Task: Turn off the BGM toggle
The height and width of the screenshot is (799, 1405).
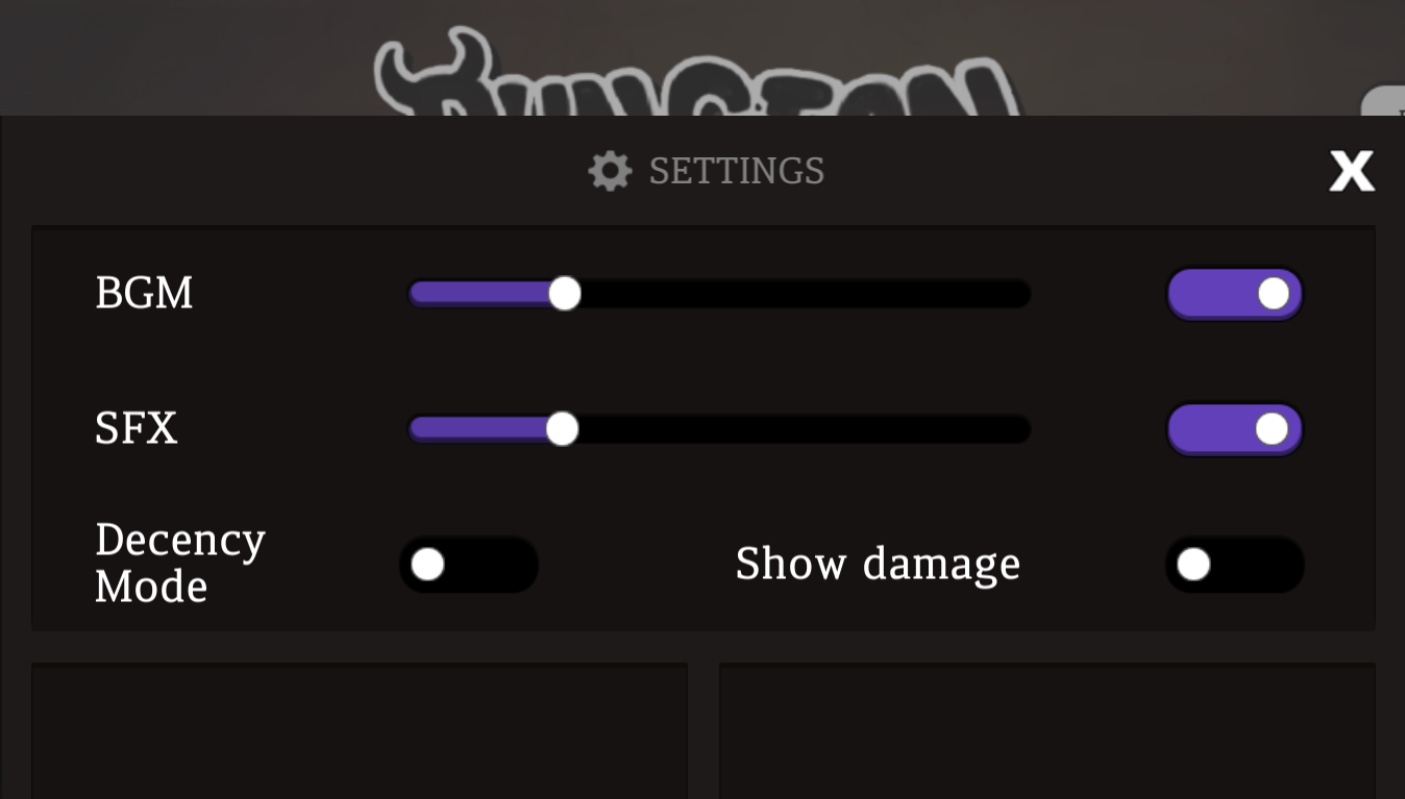Action: click(x=1235, y=294)
